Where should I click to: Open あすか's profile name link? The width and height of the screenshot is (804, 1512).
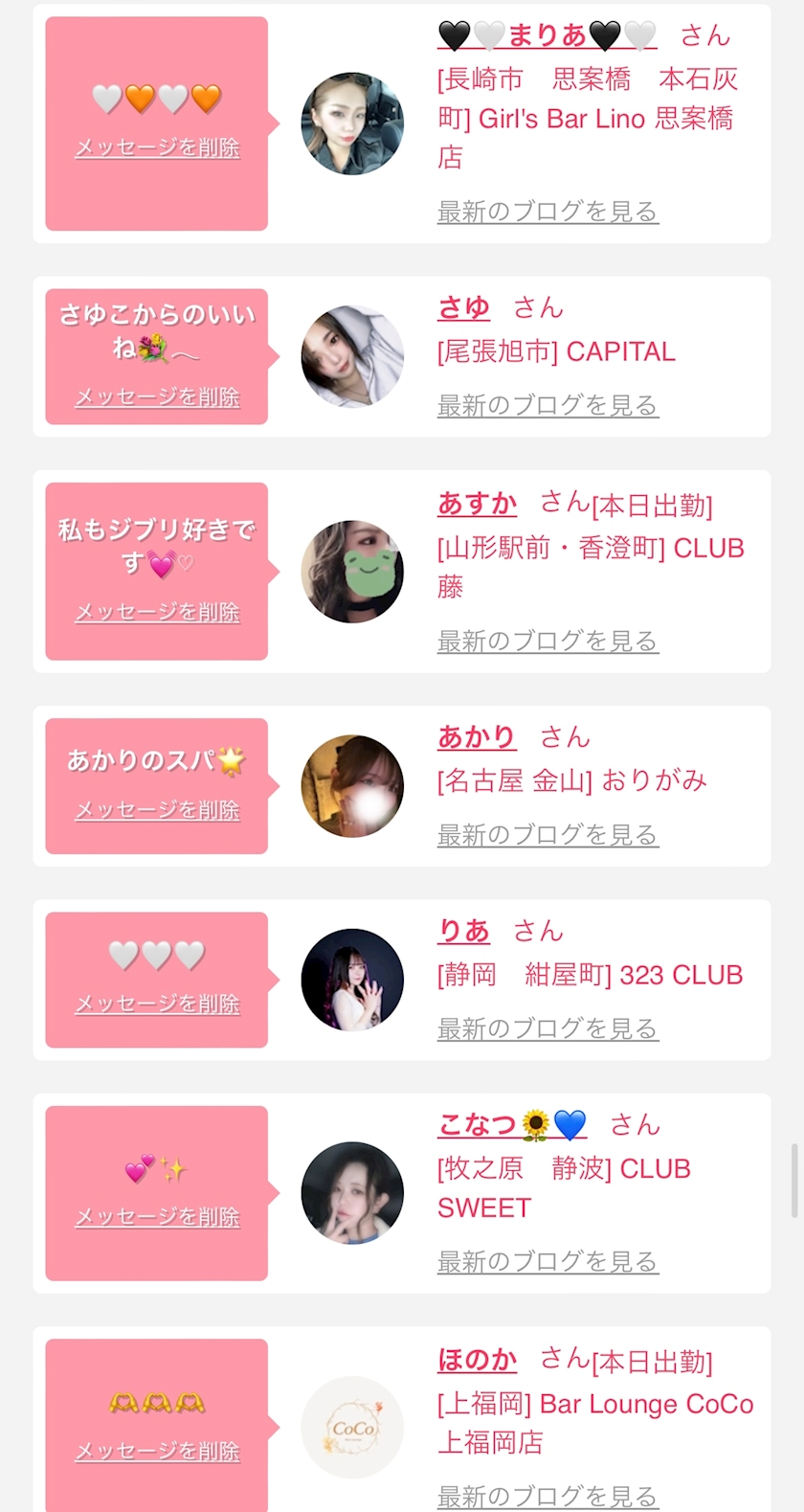[477, 504]
